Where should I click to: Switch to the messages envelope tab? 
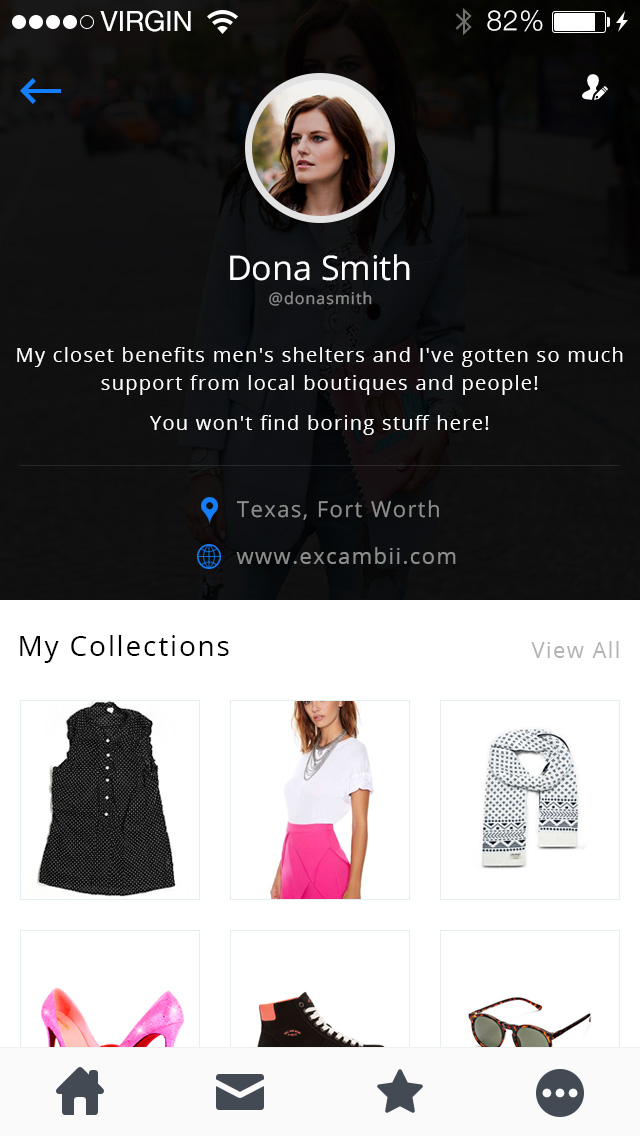coord(240,1092)
